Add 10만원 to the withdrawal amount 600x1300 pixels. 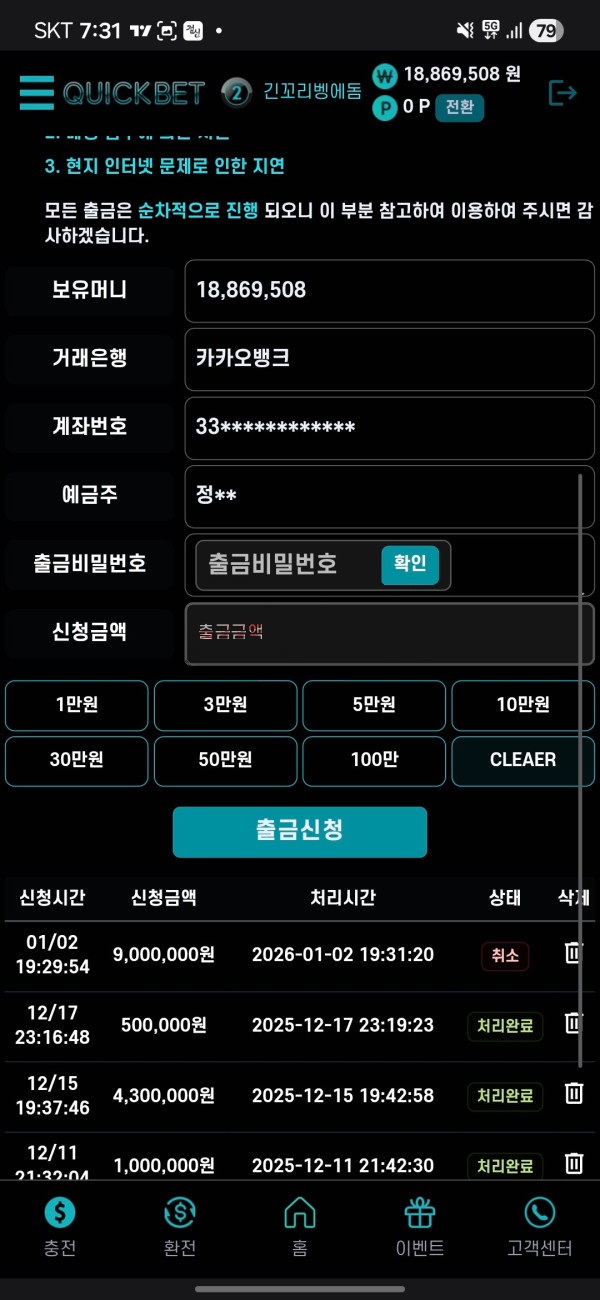pos(522,705)
